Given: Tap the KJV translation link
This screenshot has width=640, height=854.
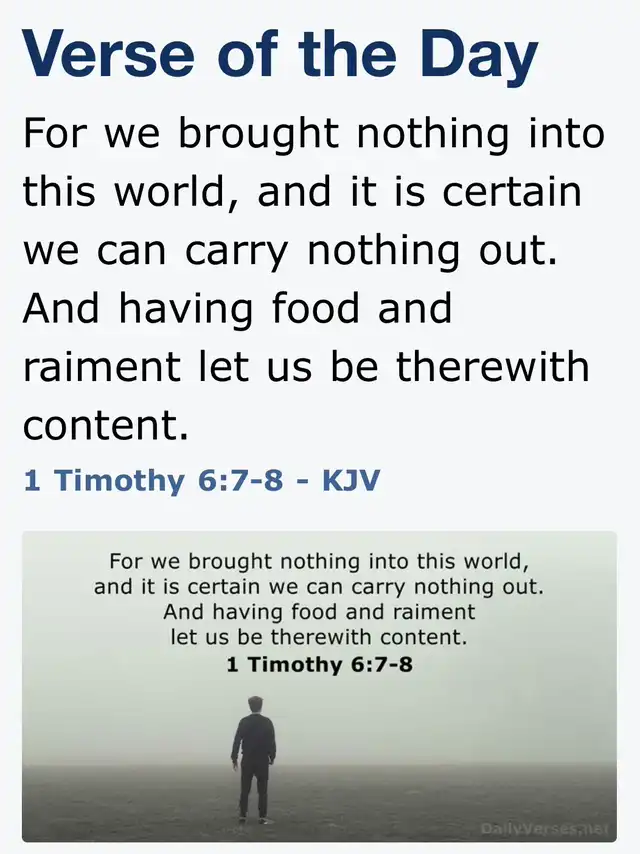Looking at the screenshot, I should point(350,480).
